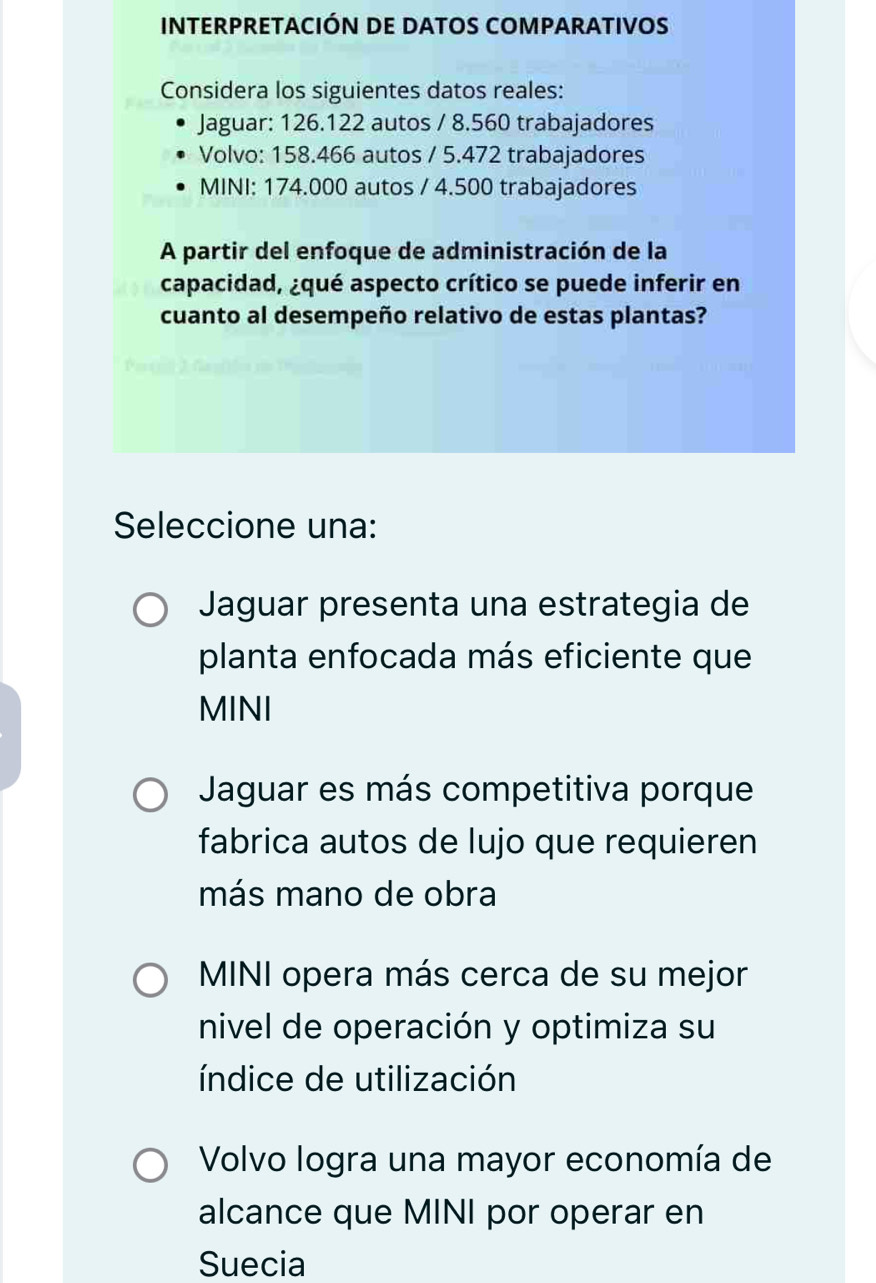Image resolution: width=876 pixels, height=1283 pixels.
Task: Click the question title 'INTERPRETACIÓN DE DATOS COMPARATIVOS'
Action: [415, 25]
